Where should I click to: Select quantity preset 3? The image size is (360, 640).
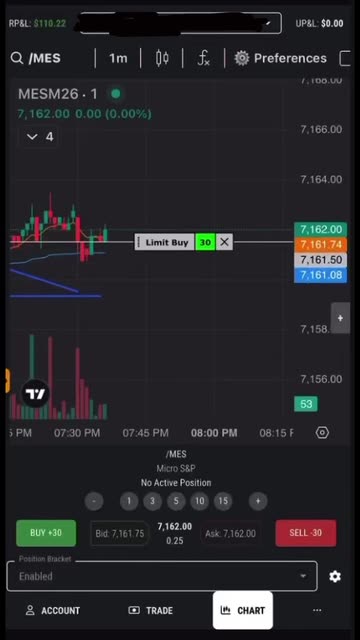tap(153, 501)
